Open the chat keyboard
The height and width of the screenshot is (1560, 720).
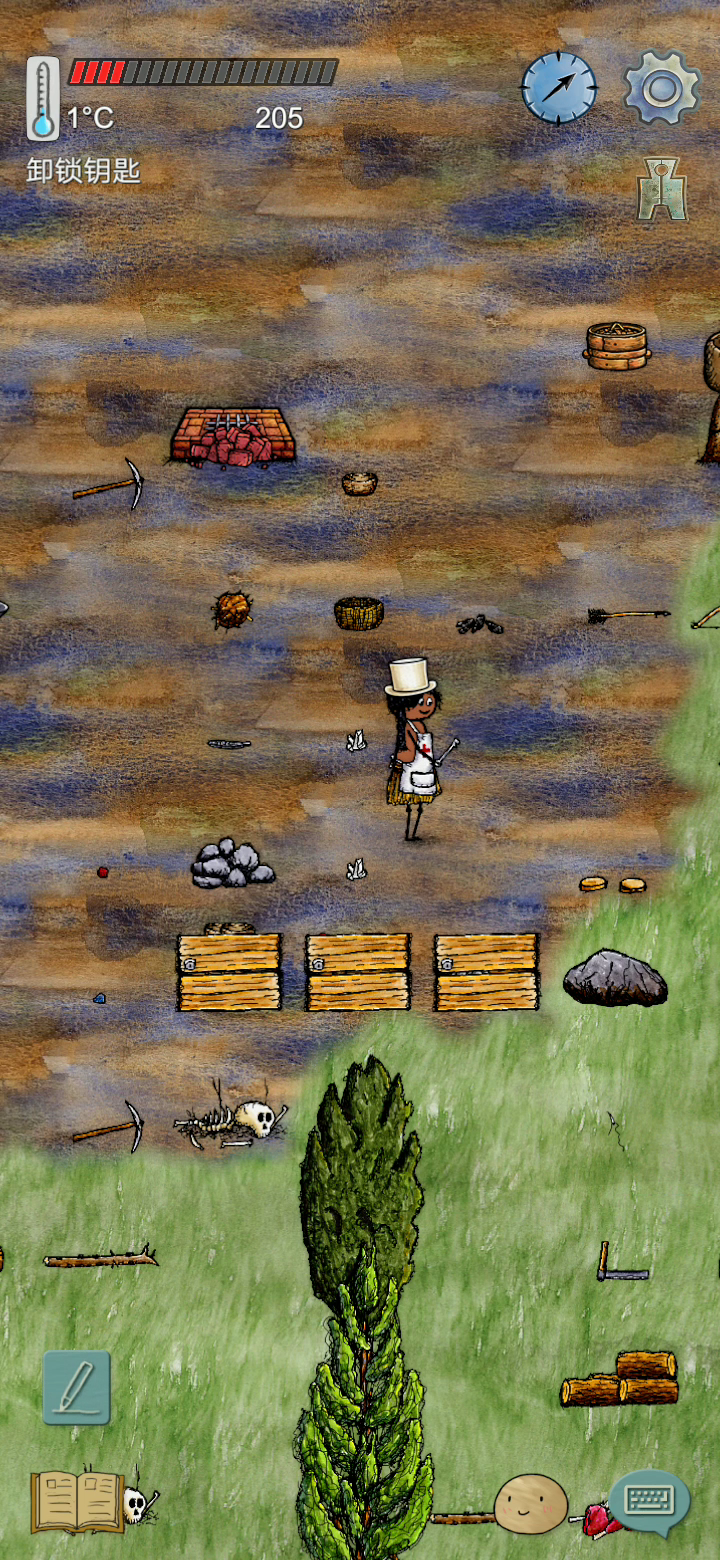[x=650, y=1502]
